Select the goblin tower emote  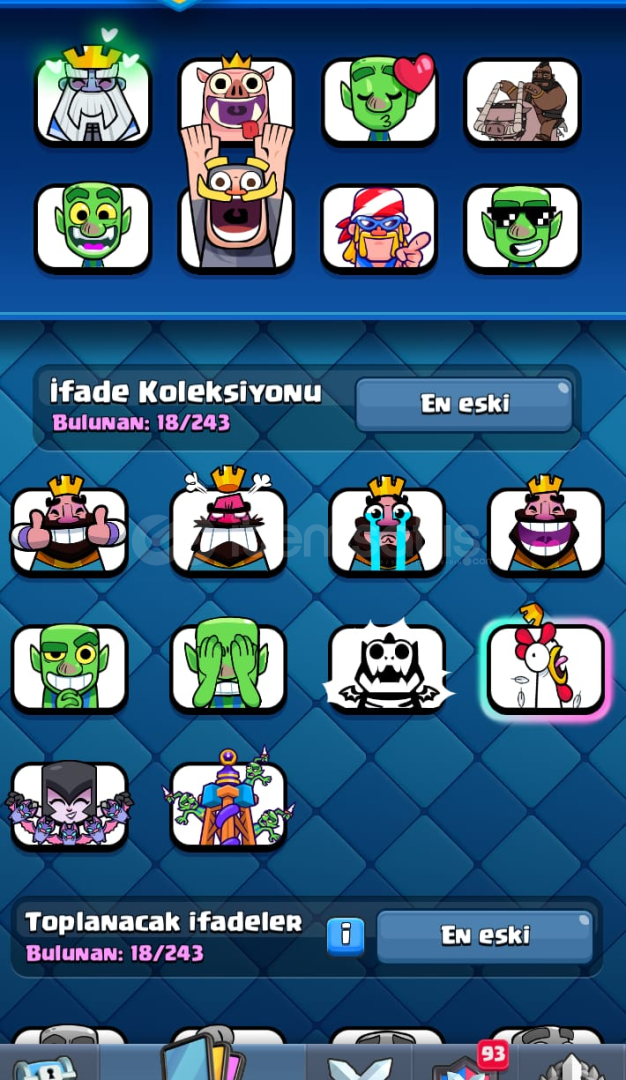pos(228,800)
